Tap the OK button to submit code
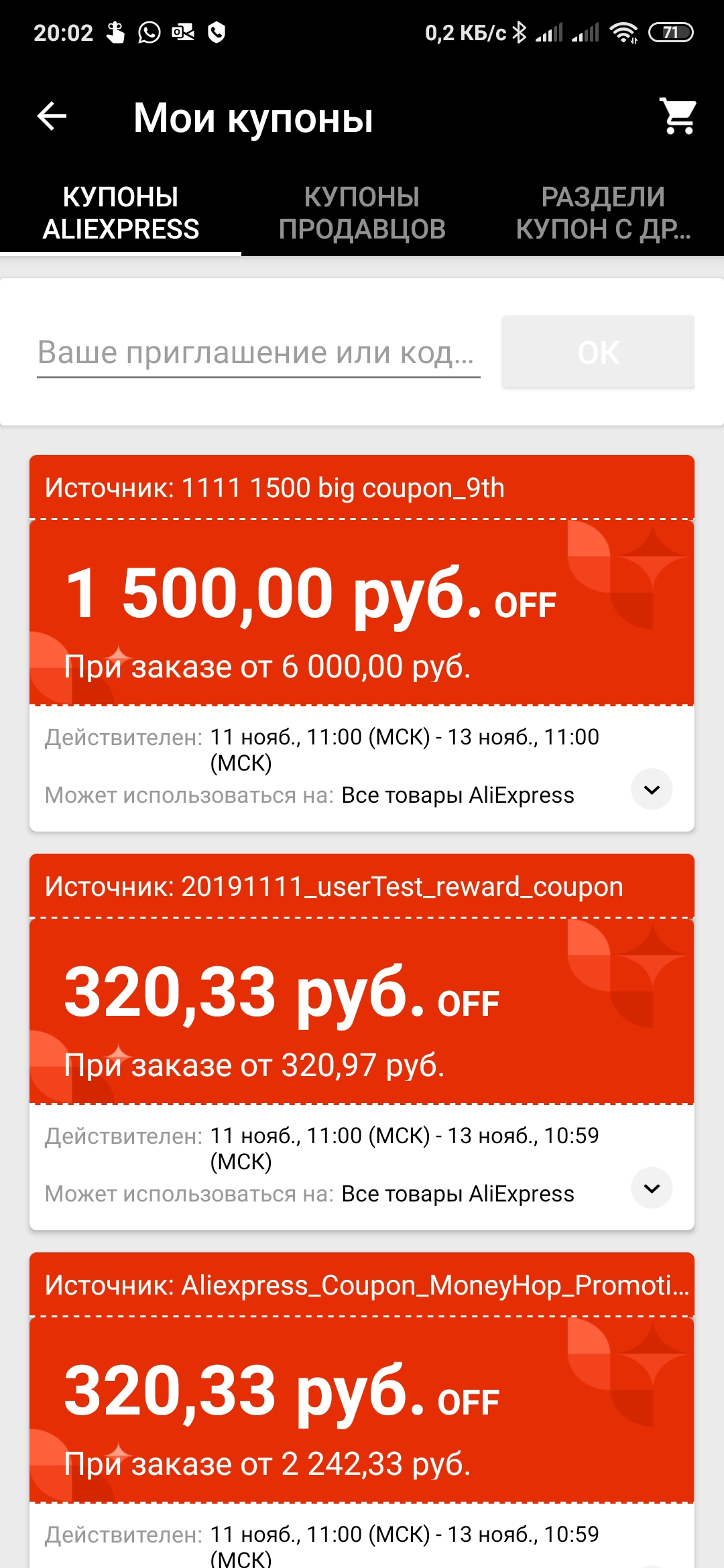The height and width of the screenshot is (1568, 724). 598,352
